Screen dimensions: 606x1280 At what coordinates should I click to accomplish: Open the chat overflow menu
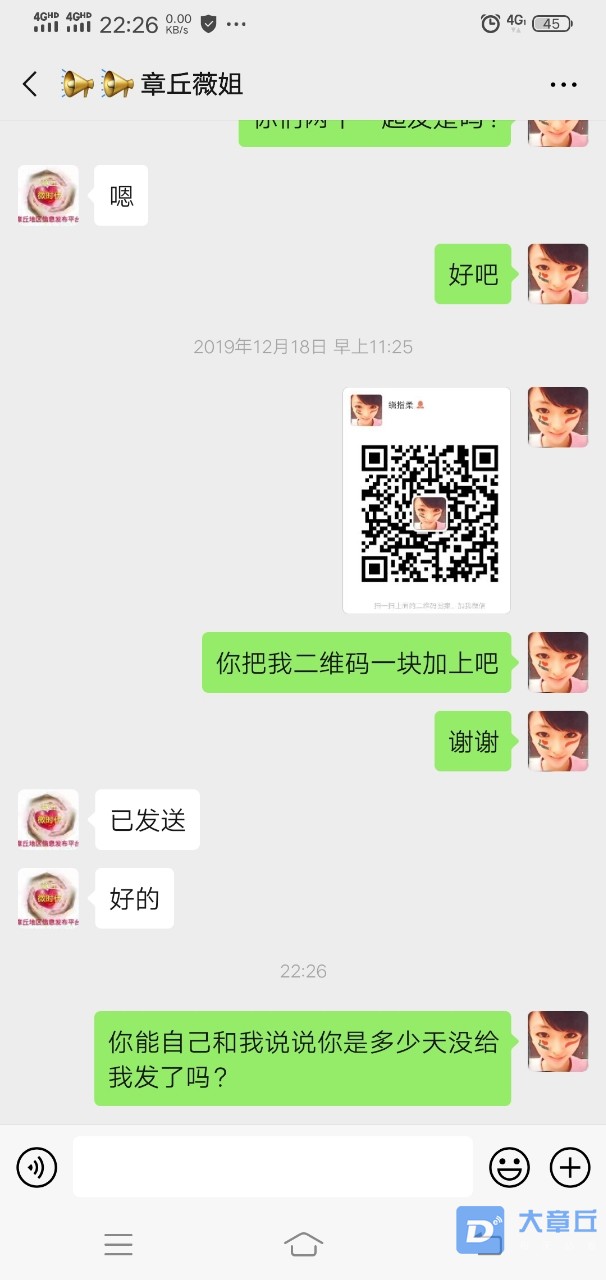click(564, 85)
